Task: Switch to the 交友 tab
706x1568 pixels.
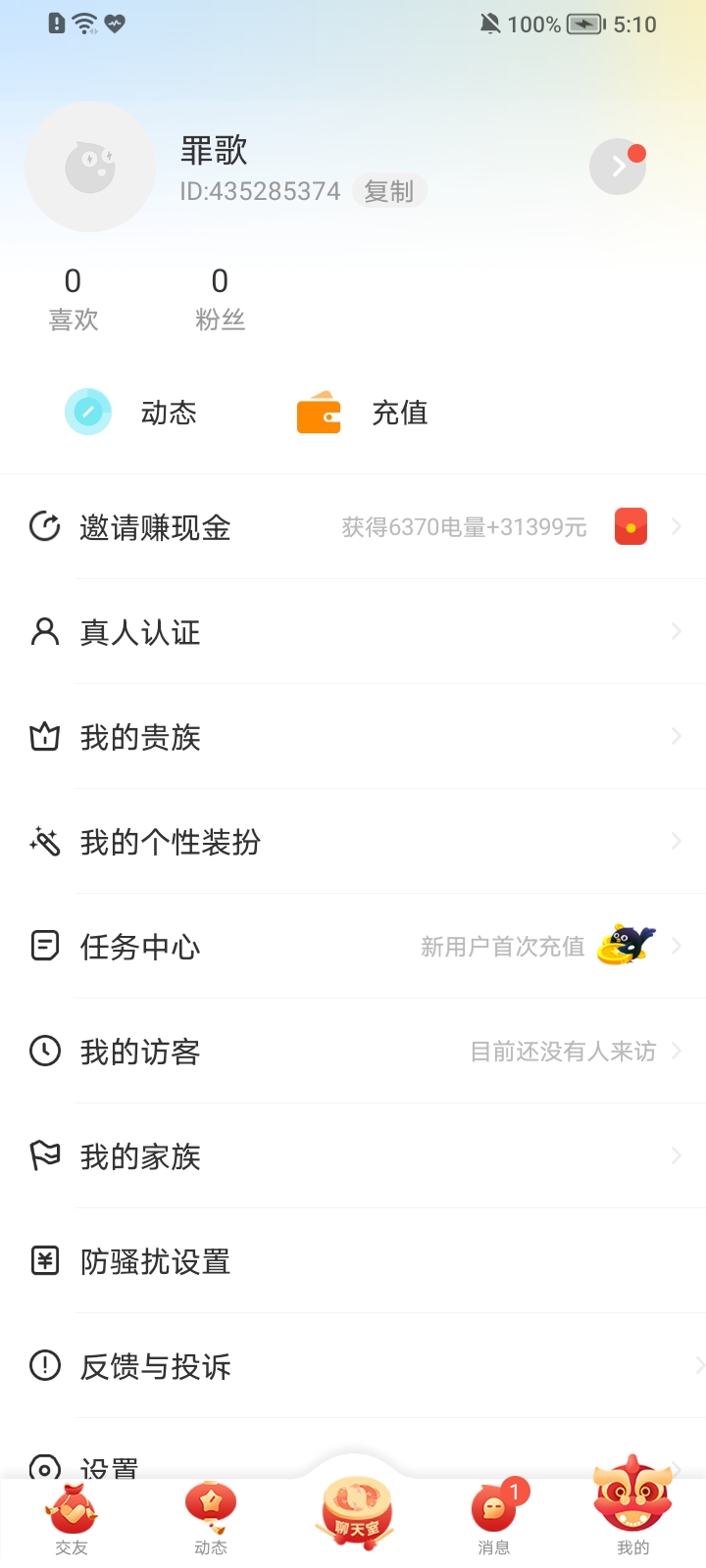Action: (x=72, y=1519)
